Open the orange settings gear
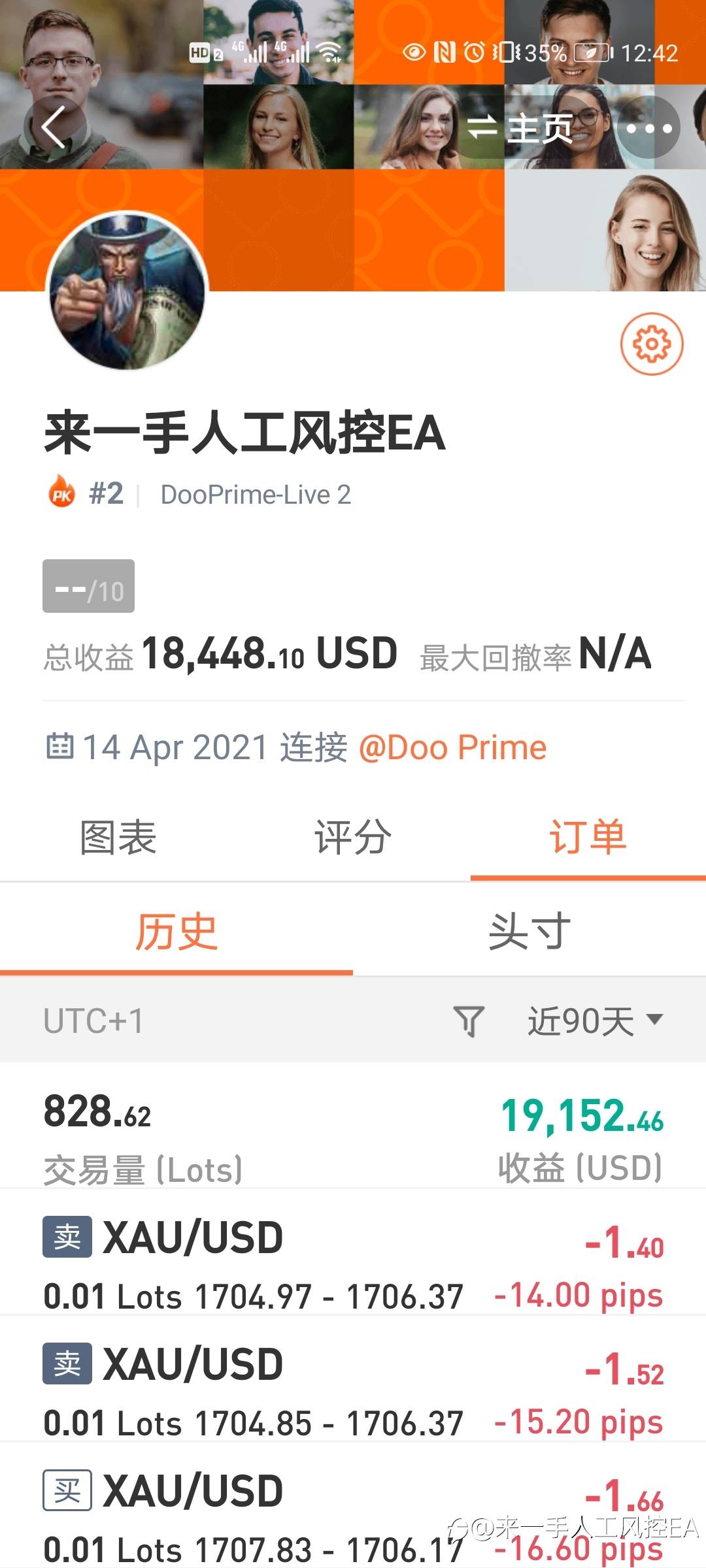 coord(652,344)
